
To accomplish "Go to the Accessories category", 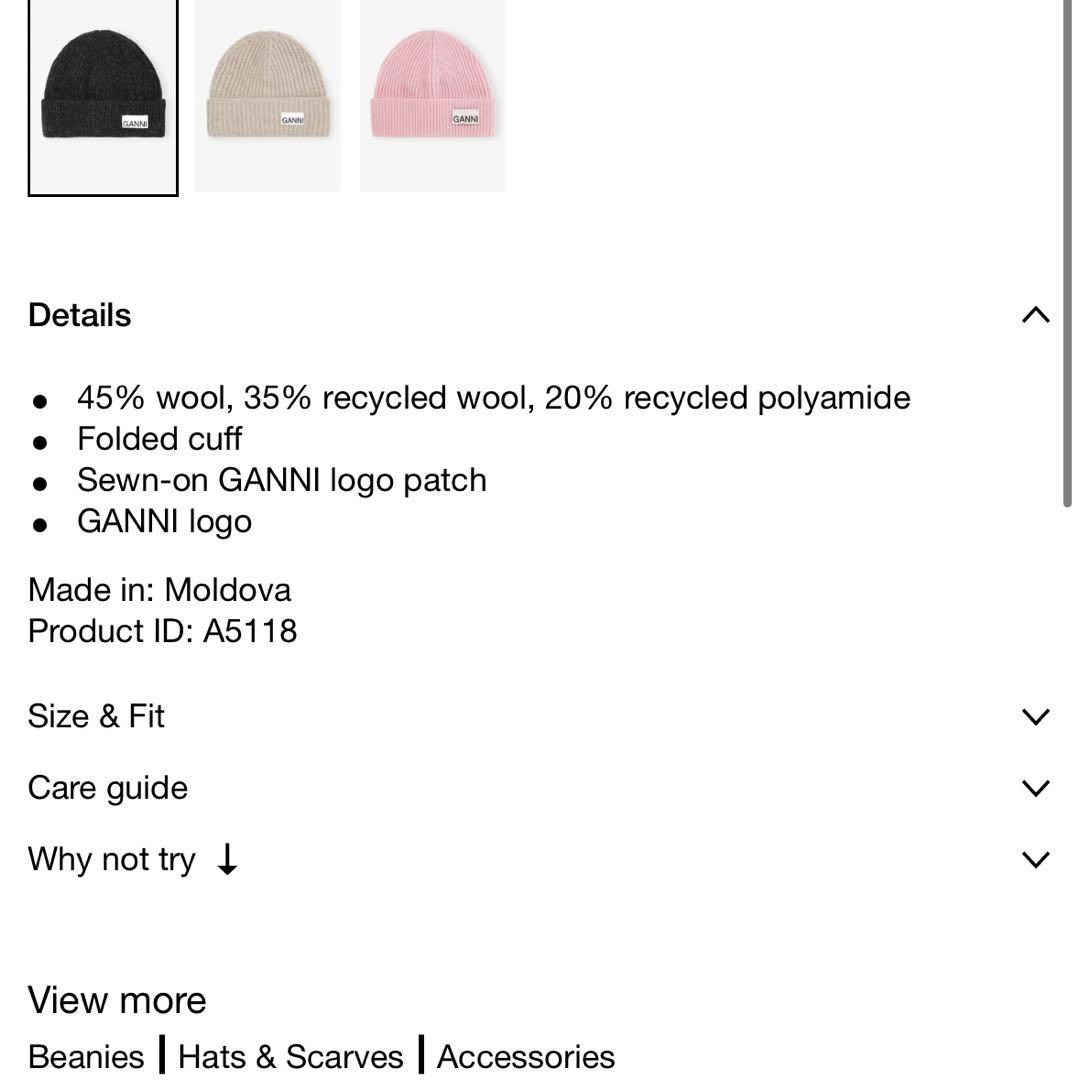I will click(x=526, y=1056).
